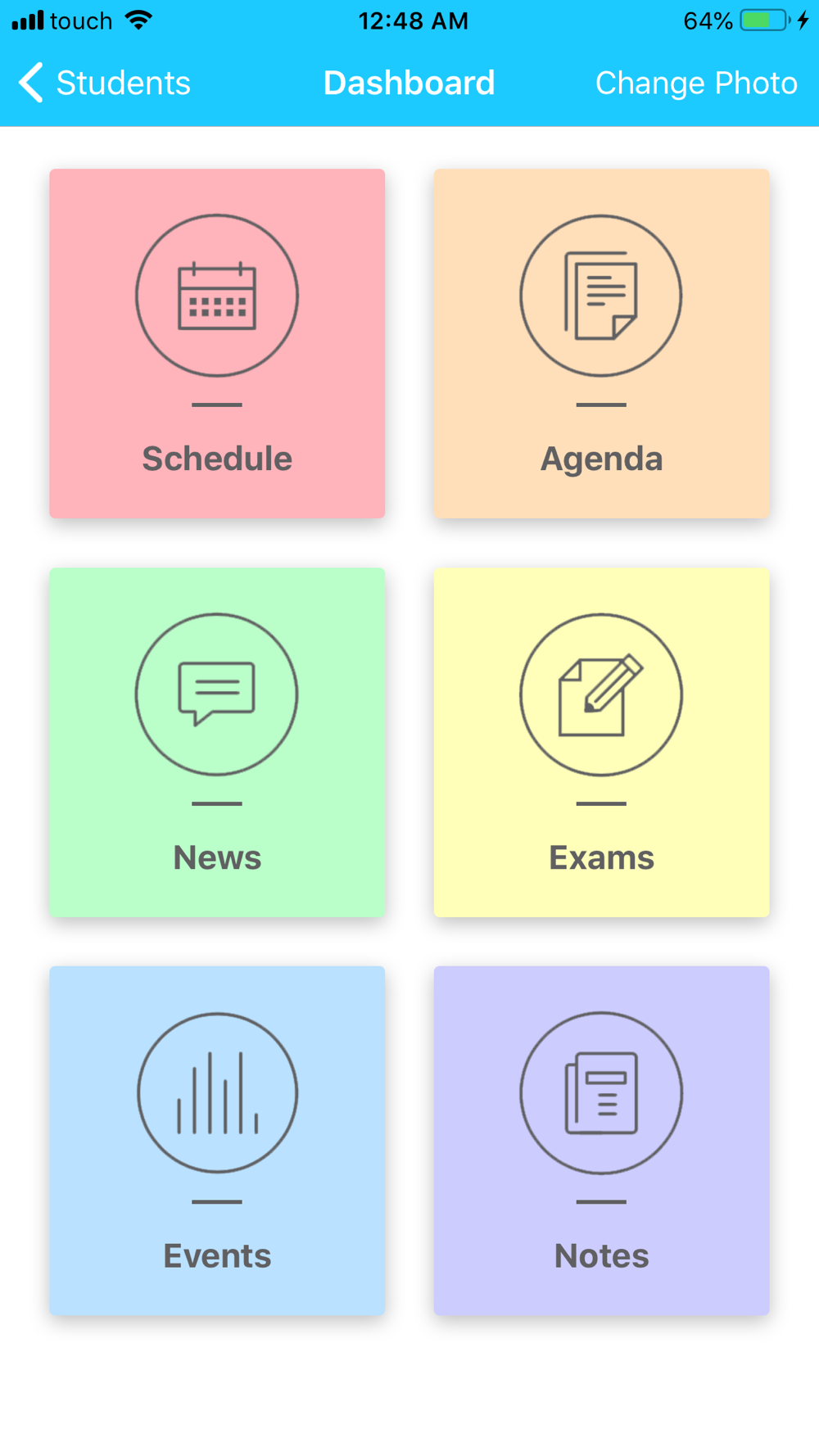
Task: Select the Events tile
Action: tap(217, 1140)
